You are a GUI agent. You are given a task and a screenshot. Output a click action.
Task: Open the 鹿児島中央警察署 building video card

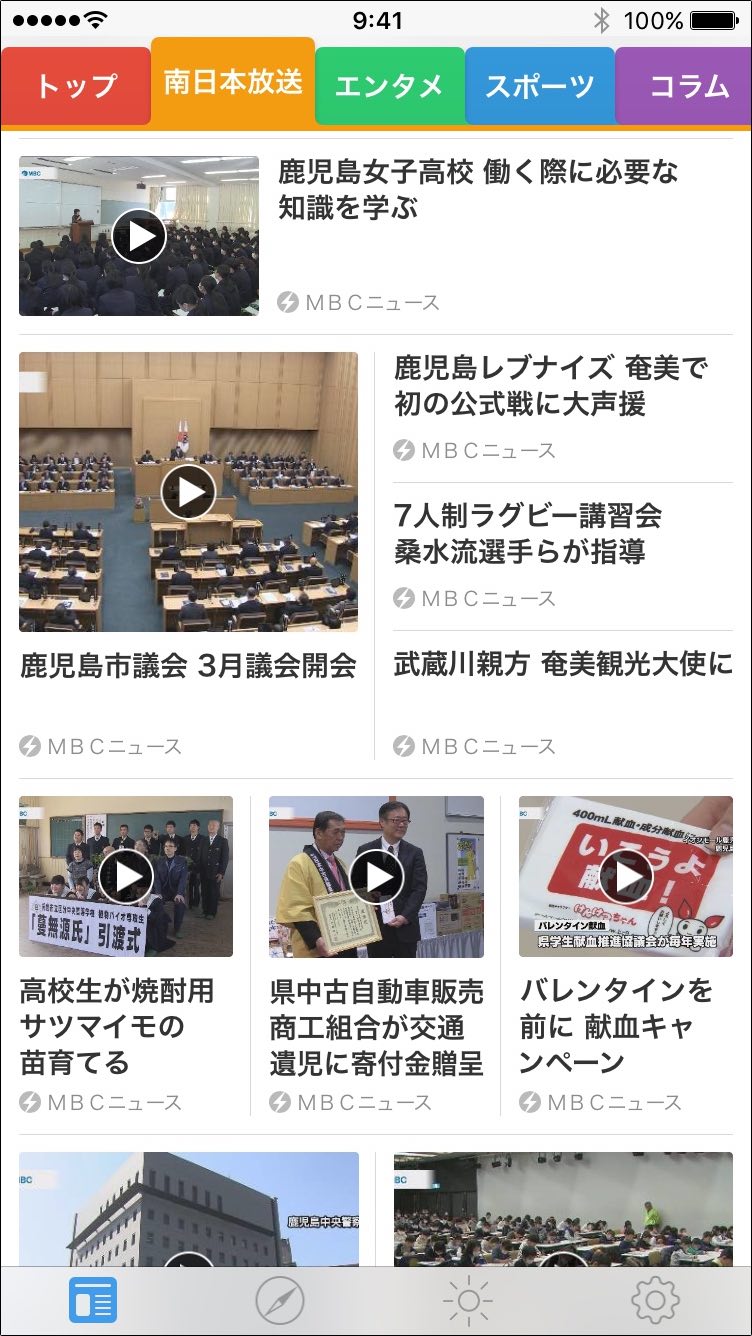188,1208
